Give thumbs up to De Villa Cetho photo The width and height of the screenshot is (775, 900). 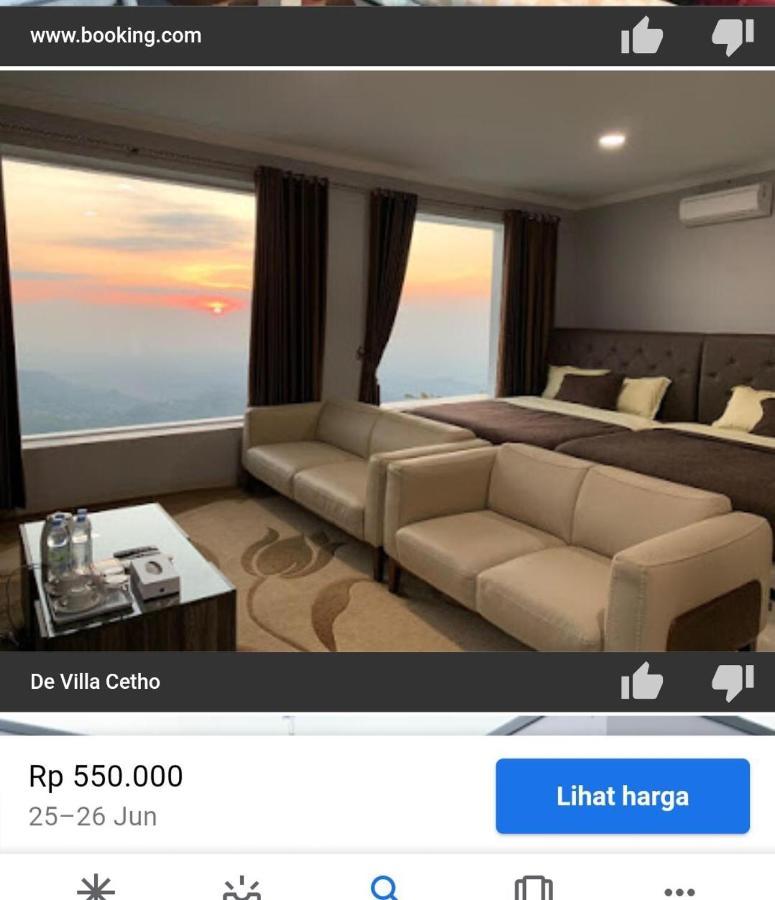[642, 681]
